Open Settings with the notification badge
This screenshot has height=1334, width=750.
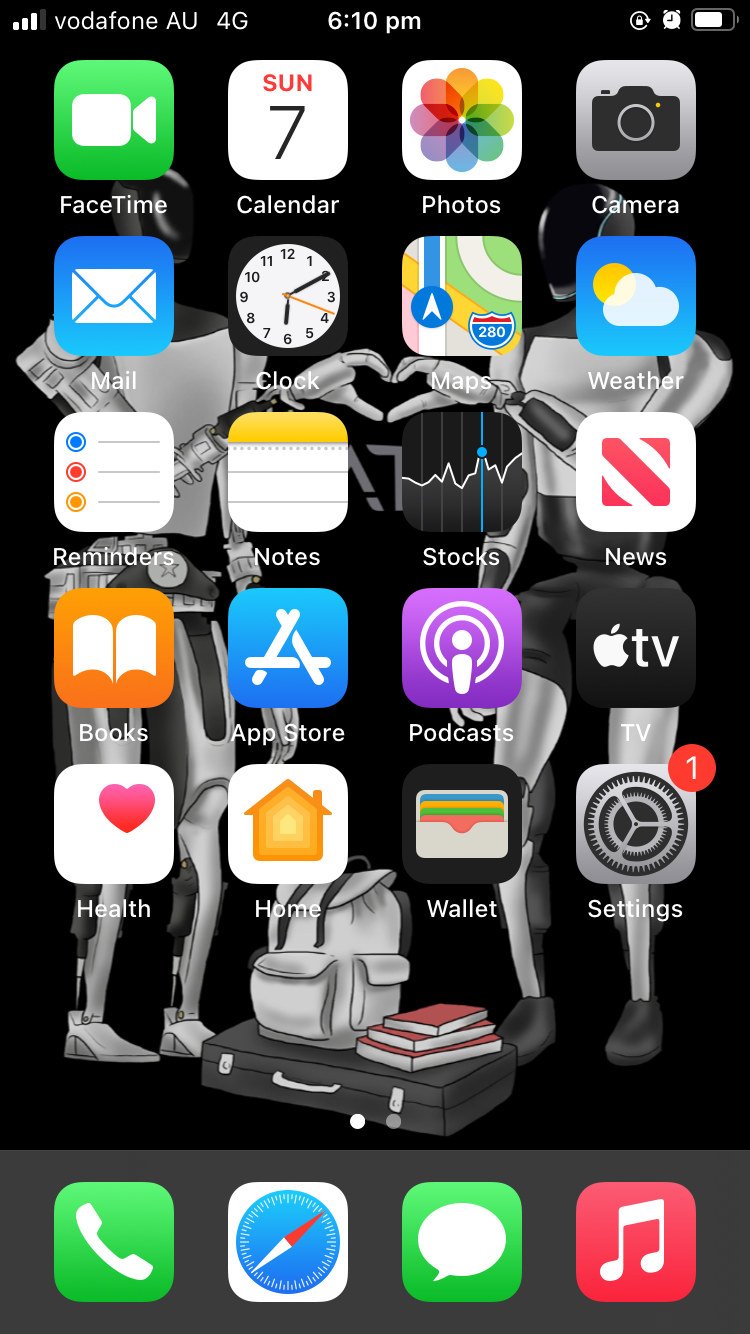(636, 824)
